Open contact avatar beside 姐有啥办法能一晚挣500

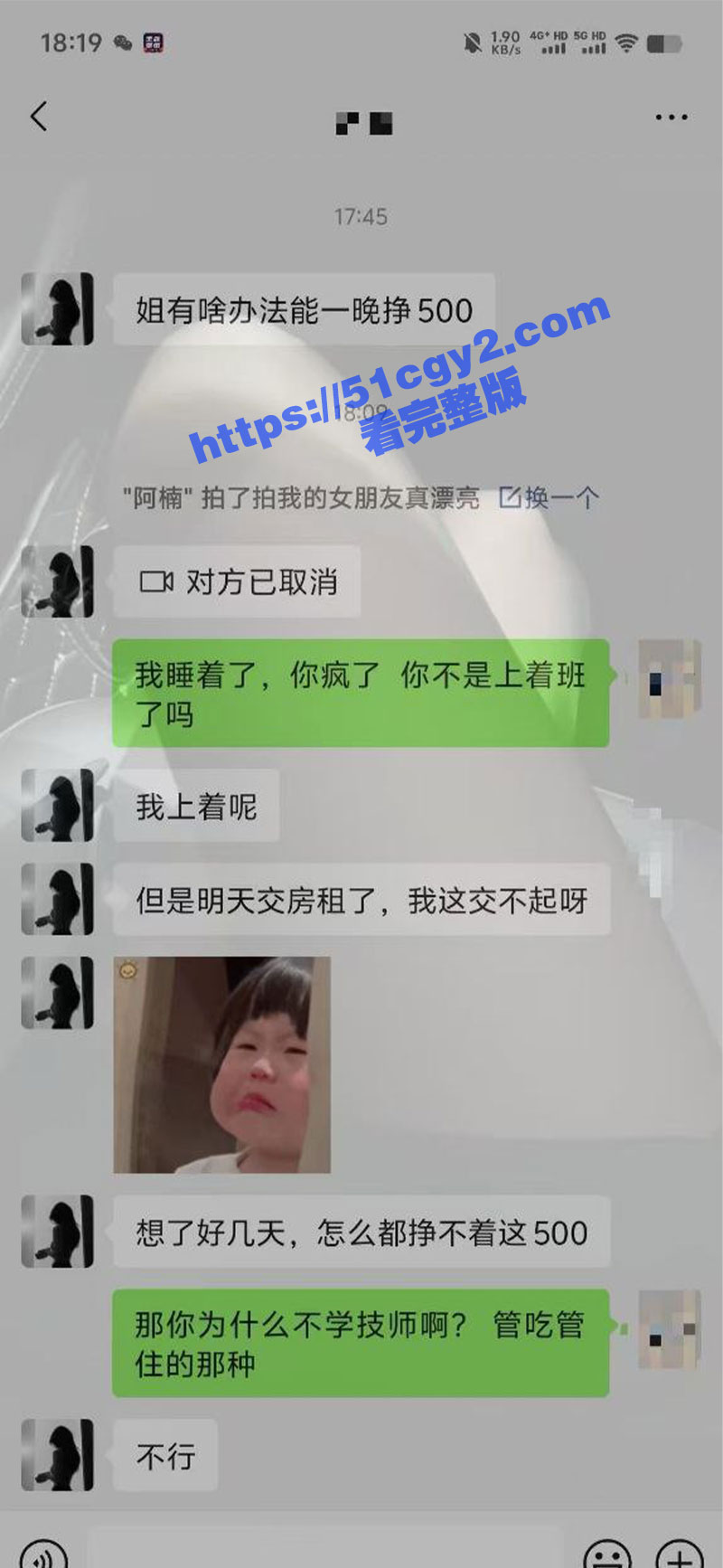tap(58, 308)
